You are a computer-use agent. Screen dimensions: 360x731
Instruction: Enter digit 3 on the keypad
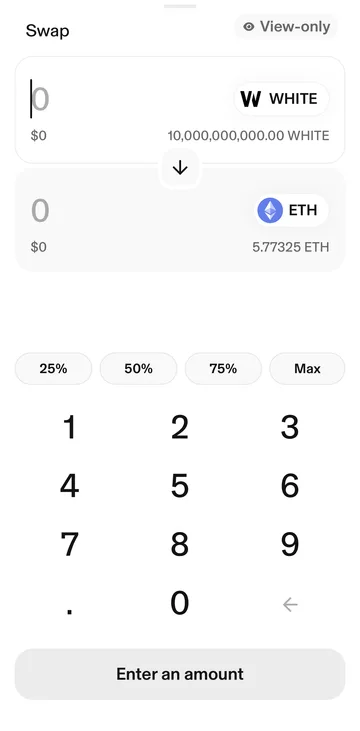coord(290,428)
